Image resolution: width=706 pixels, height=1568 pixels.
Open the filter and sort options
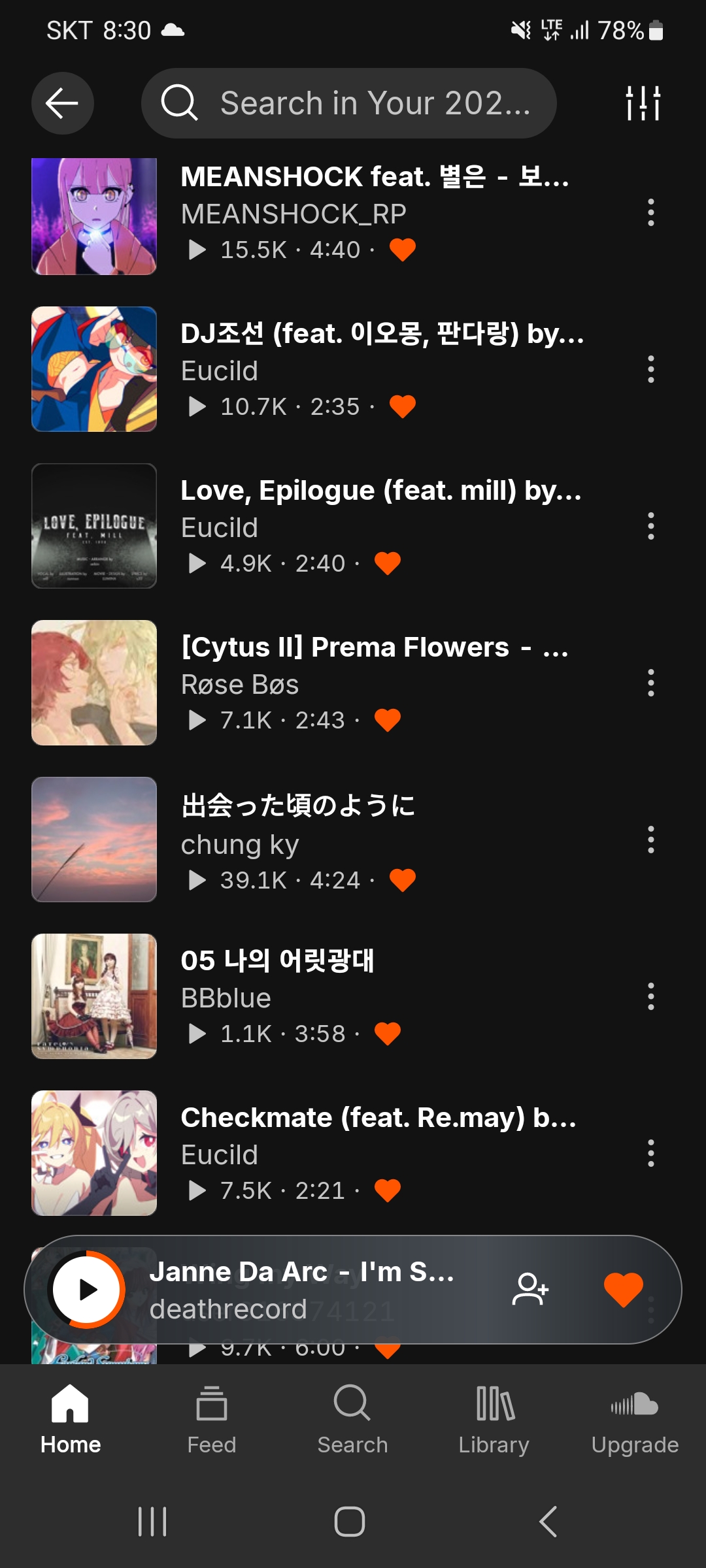click(x=643, y=103)
